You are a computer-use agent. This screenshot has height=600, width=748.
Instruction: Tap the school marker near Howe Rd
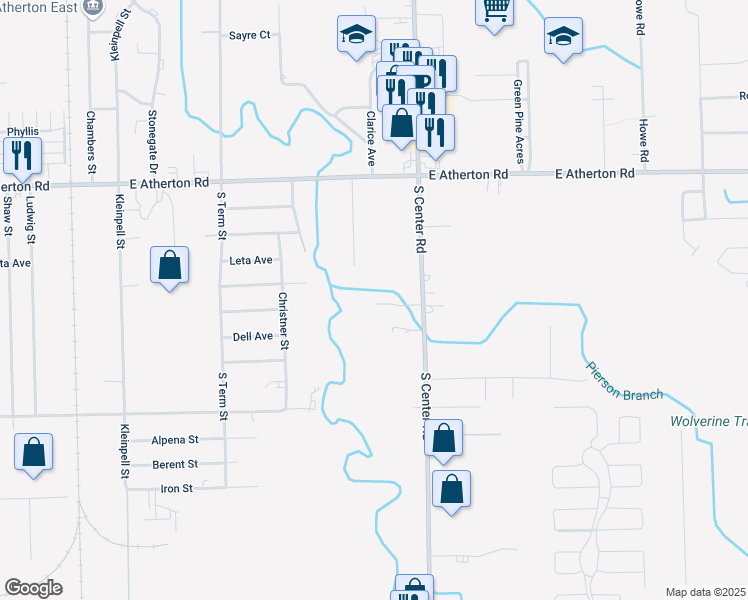coord(563,38)
